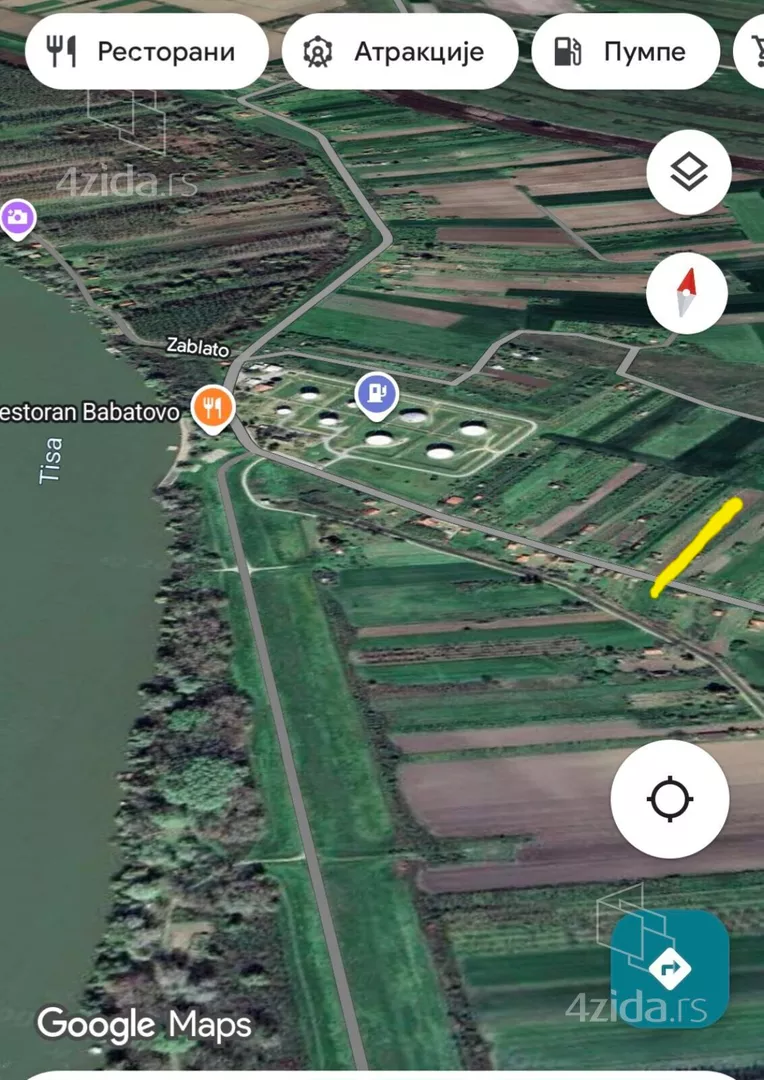This screenshot has width=764, height=1080.
Task: Open the purple photo pin near Tisa
Action: 17,217
